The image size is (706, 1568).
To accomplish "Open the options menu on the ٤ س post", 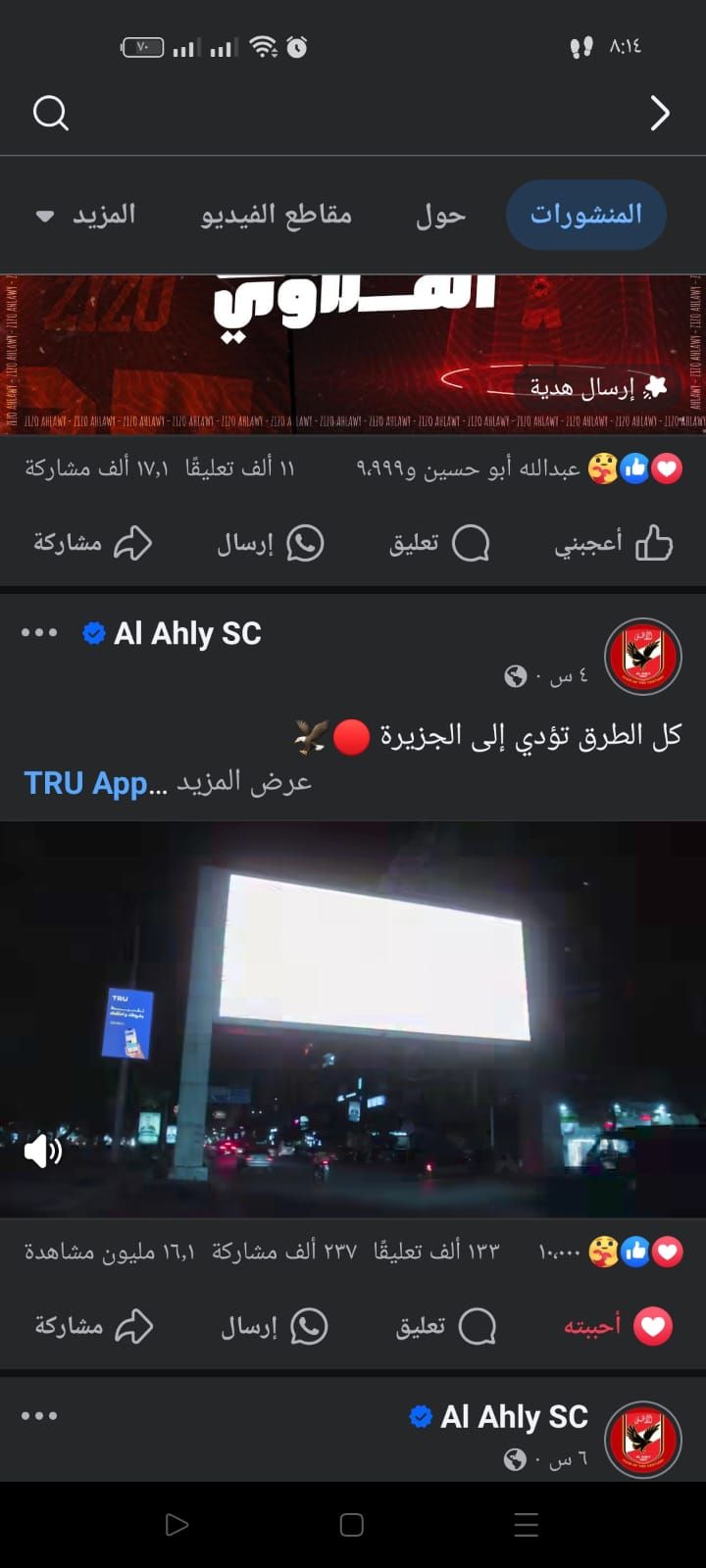I will 39,633.
